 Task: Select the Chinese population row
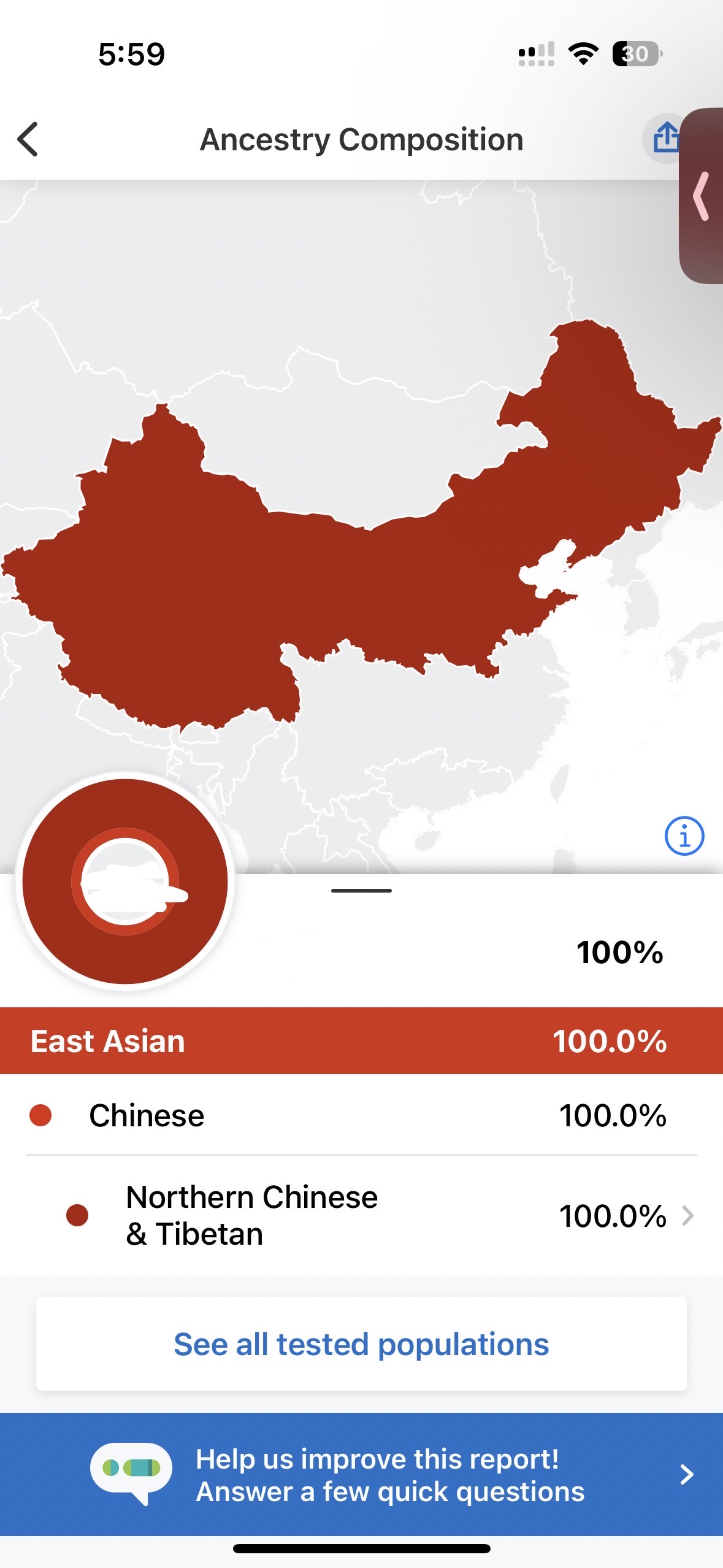pos(361,1115)
